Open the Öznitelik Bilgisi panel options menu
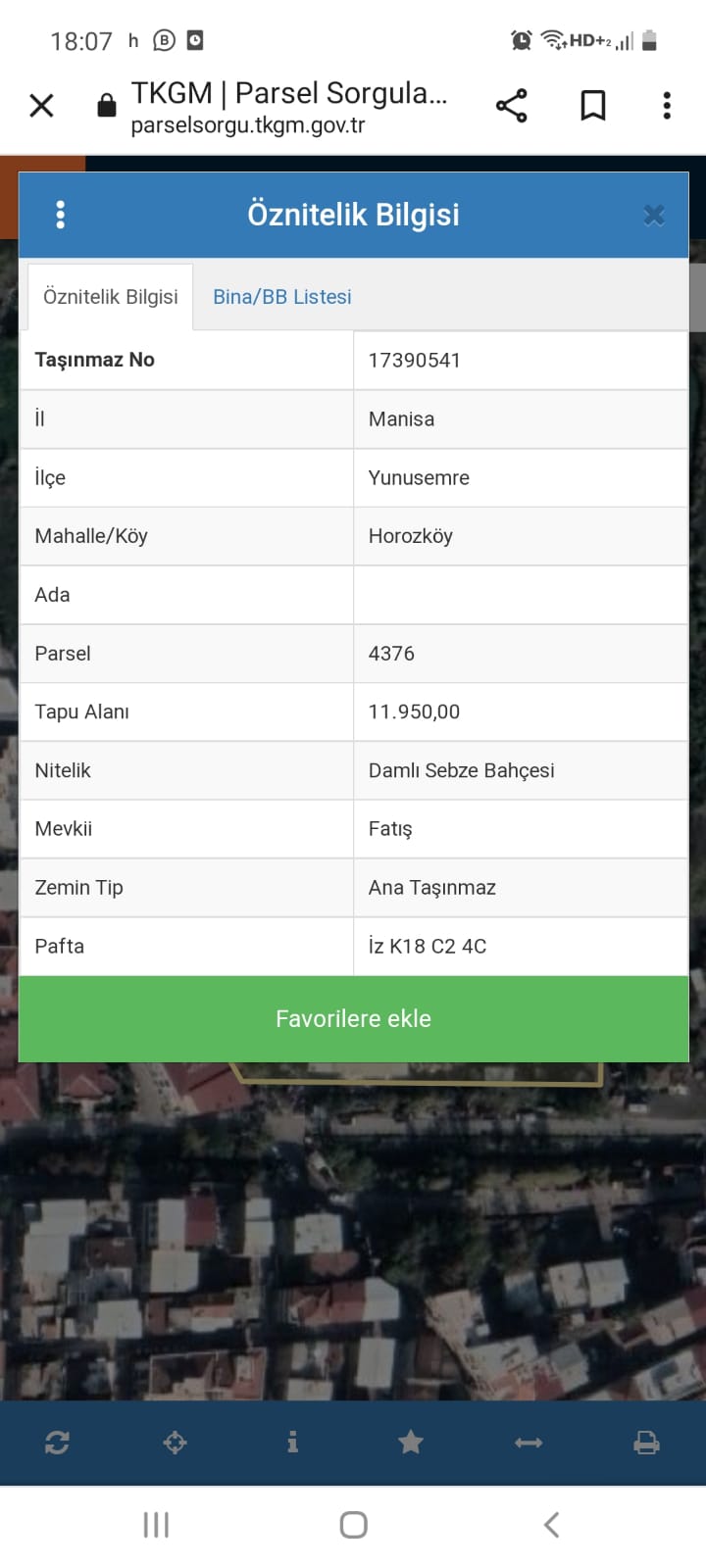The image size is (706, 1568). (x=61, y=215)
